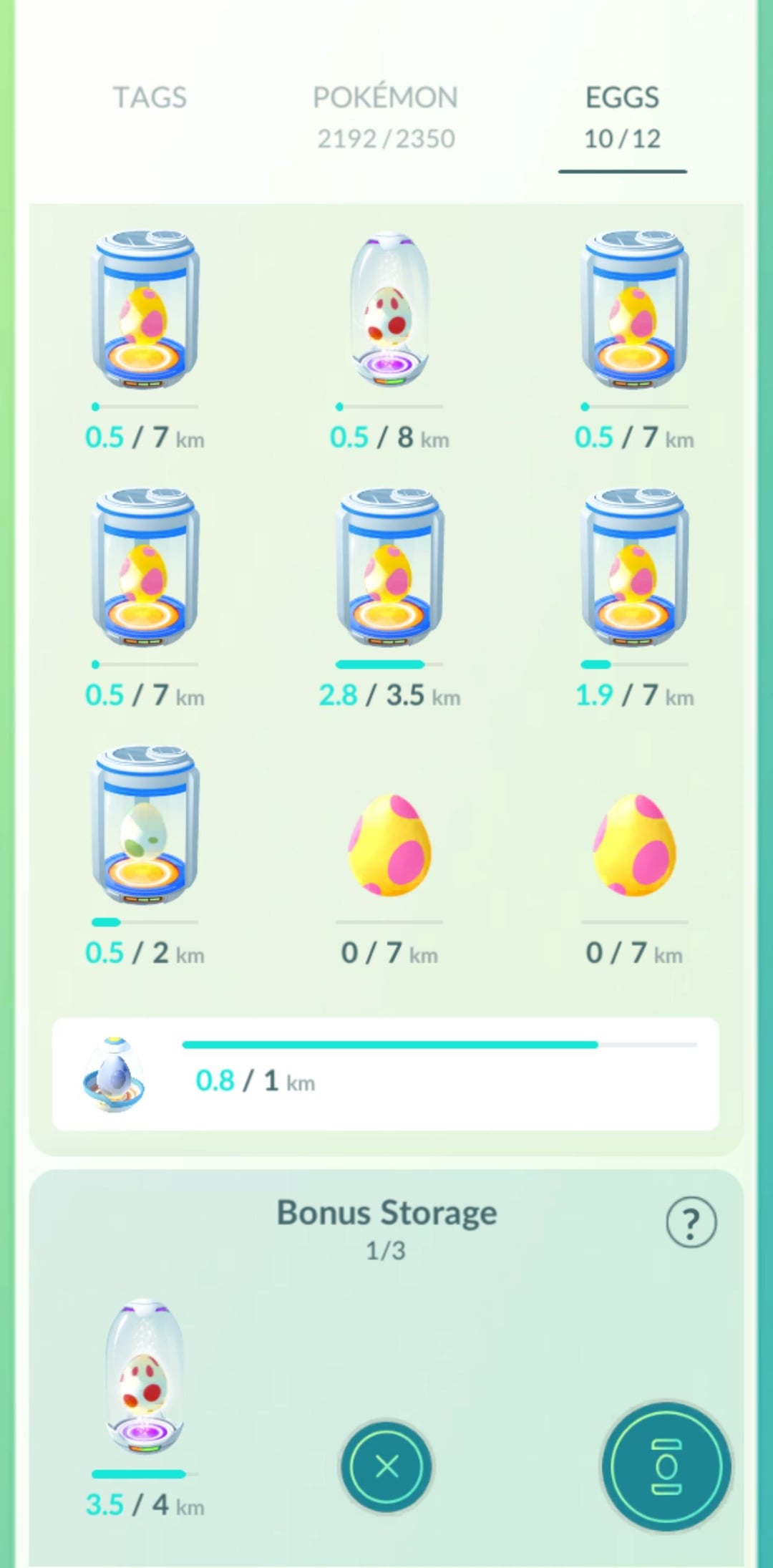Show Bonus Storage help info
773x1568 pixels.
(691, 1223)
